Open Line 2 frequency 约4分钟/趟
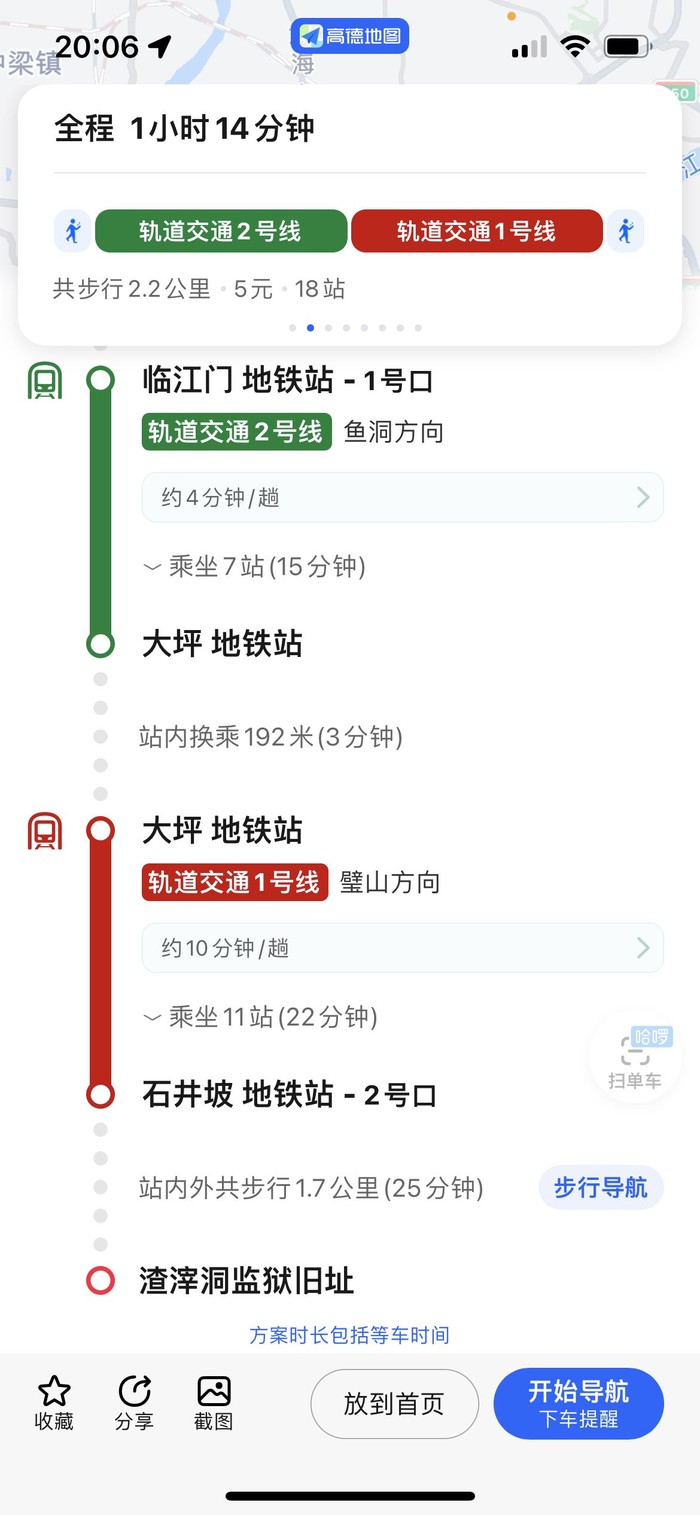The width and height of the screenshot is (700, 1515). (x=402, y=497)
